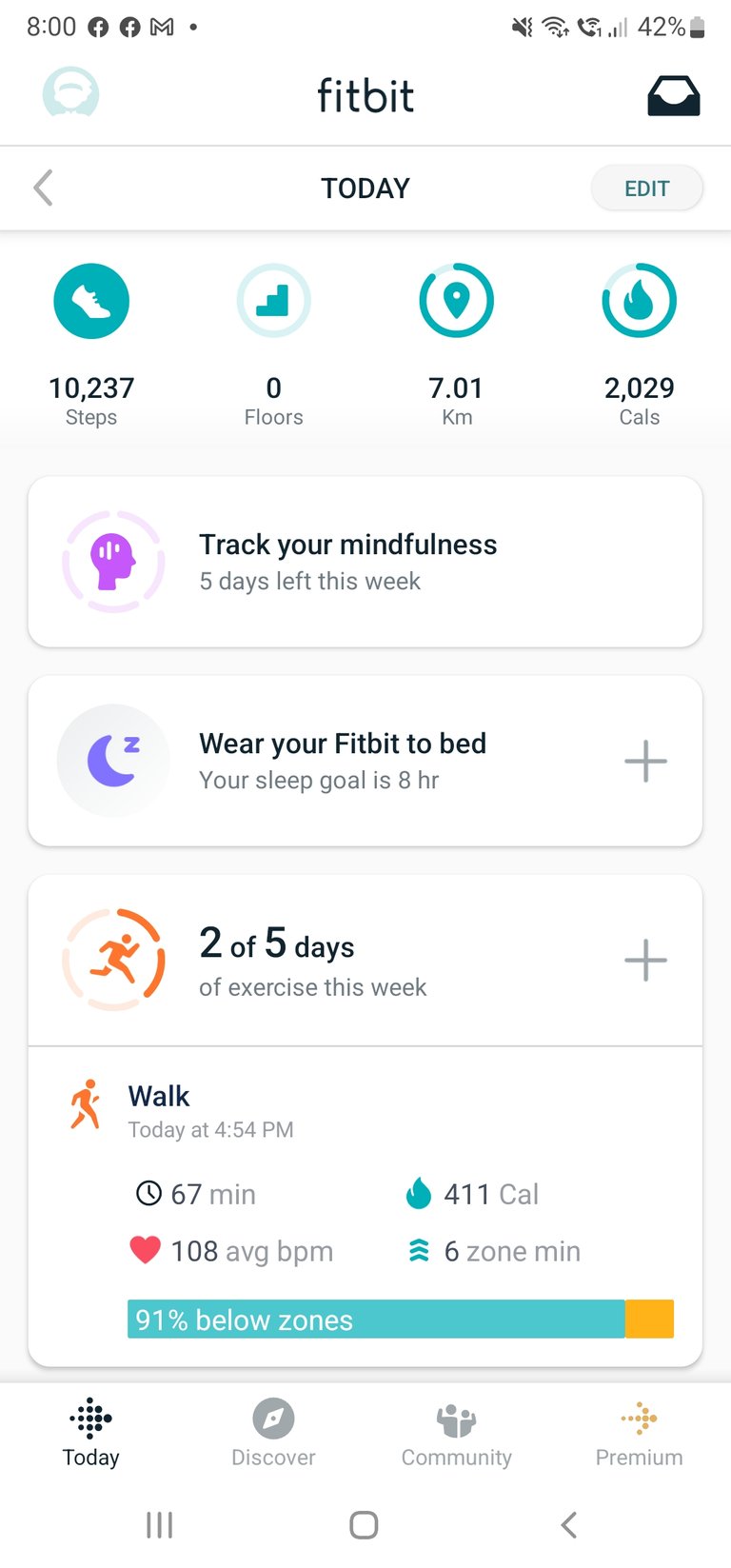Open the Walk activity details
The width and height of the screenshot is (731, 1568).
(x=365, y=1205)
